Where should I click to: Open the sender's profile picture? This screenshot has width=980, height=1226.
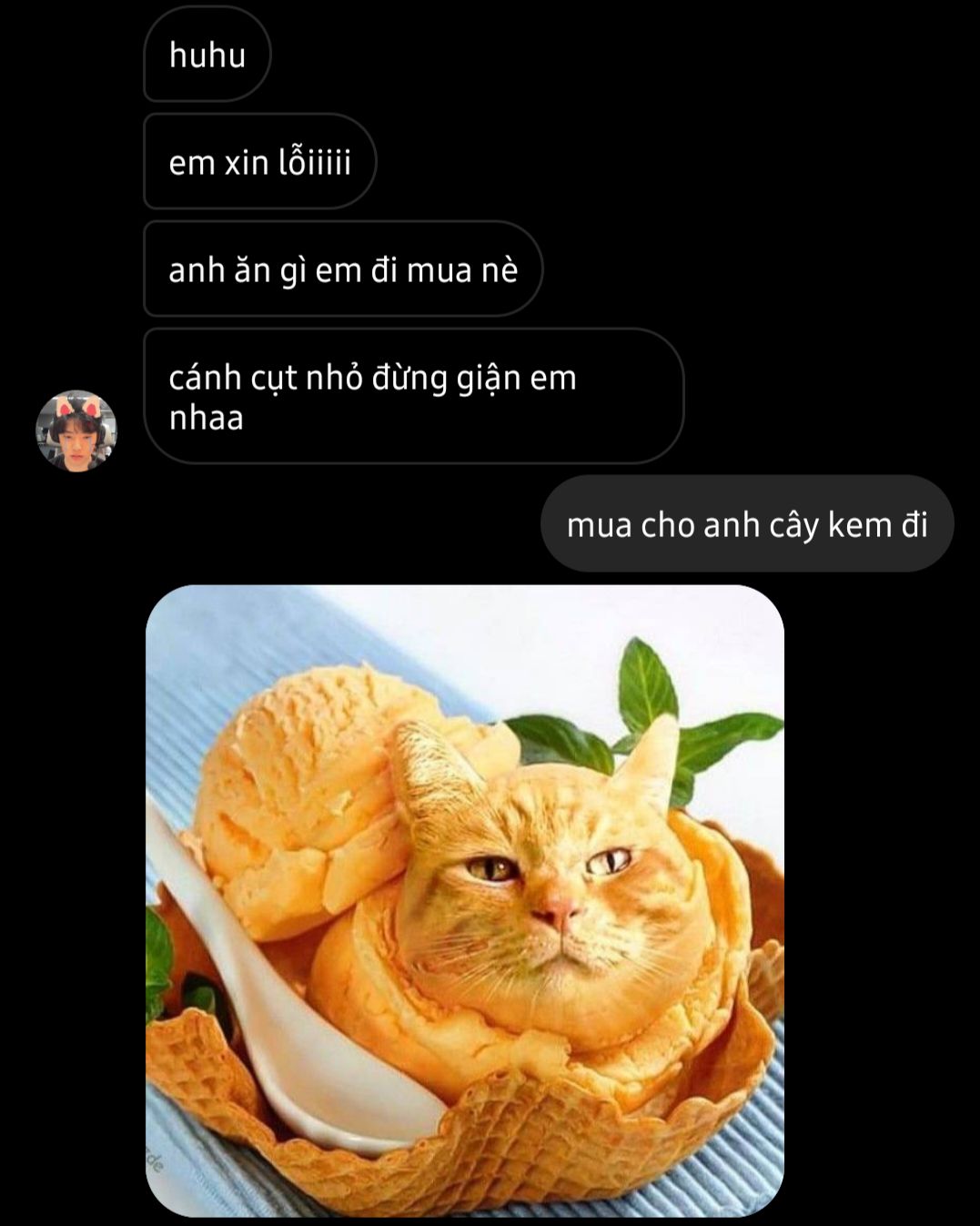tap(76, 431)
